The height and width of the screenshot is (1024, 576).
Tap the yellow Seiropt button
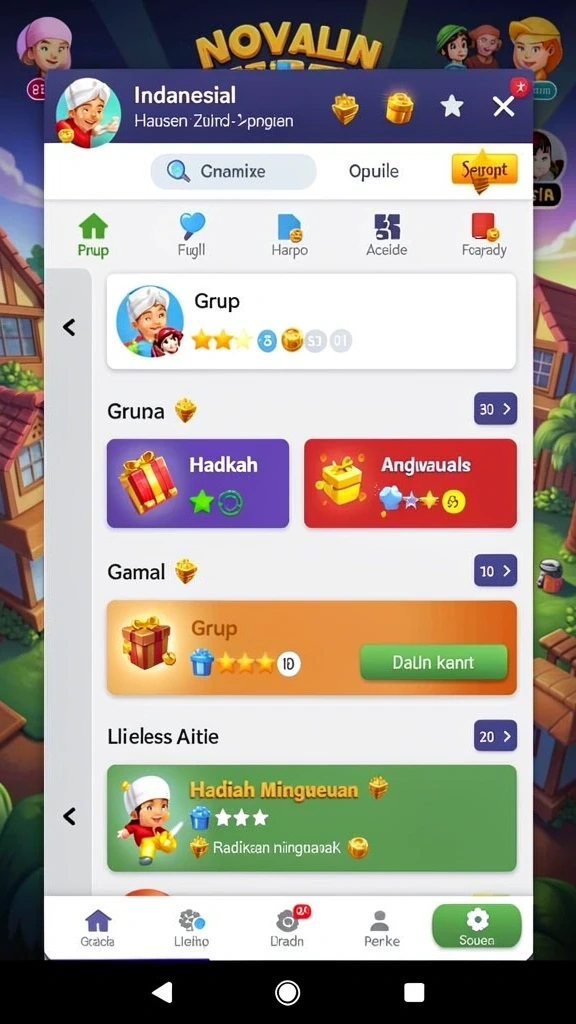tap(484, 170)
